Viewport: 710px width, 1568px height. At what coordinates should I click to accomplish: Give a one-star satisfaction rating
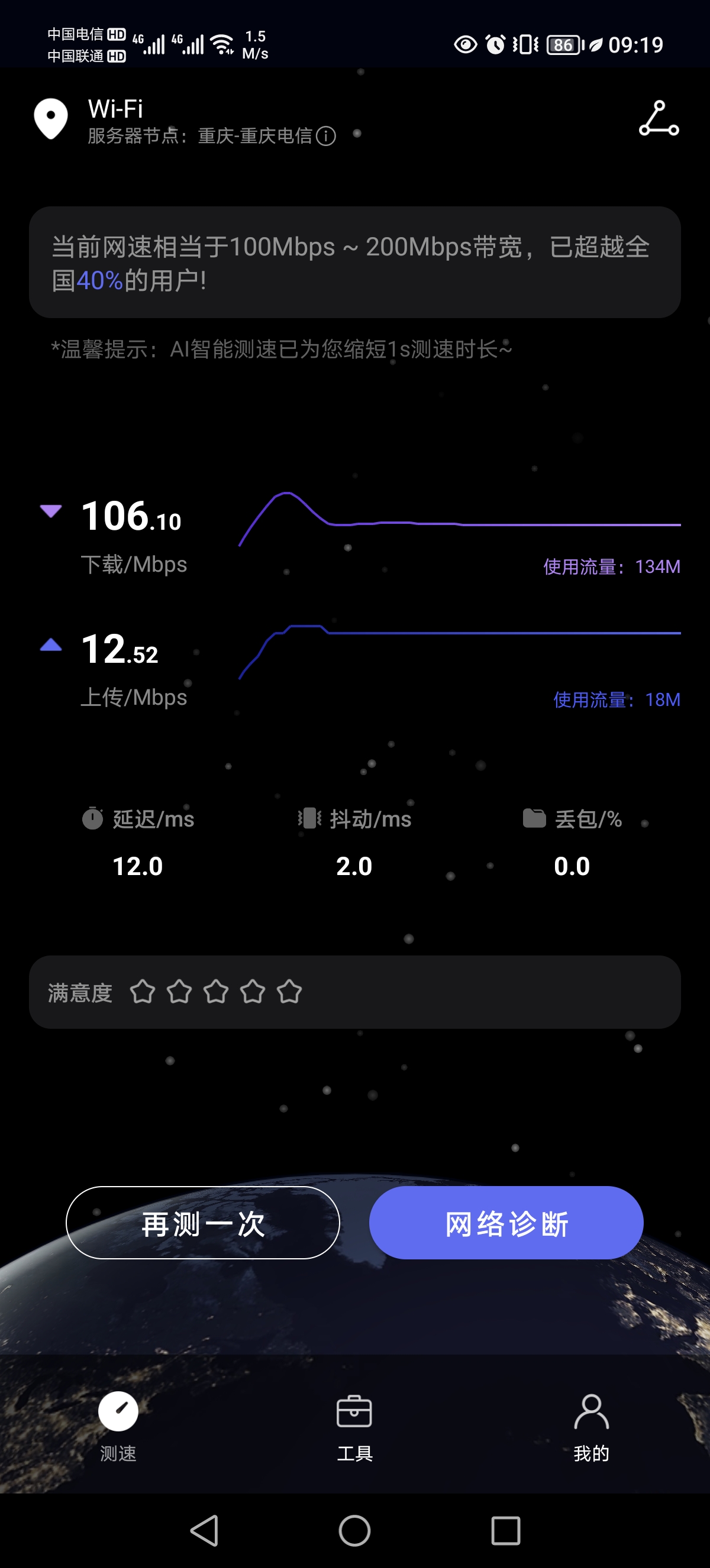143,992
